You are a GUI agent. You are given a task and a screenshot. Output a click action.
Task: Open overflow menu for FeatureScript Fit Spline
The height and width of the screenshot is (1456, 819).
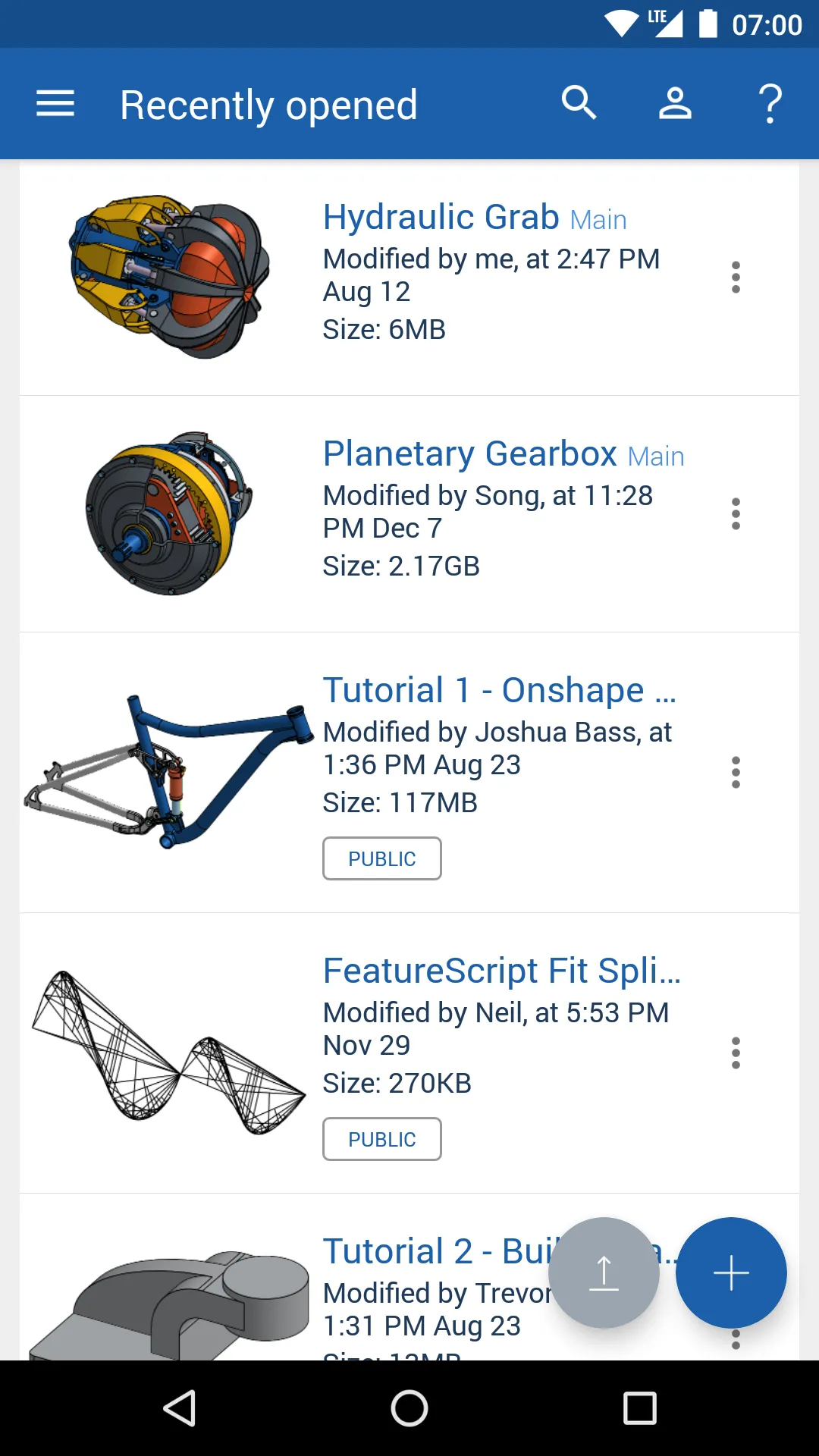[x=736, y=1053]
